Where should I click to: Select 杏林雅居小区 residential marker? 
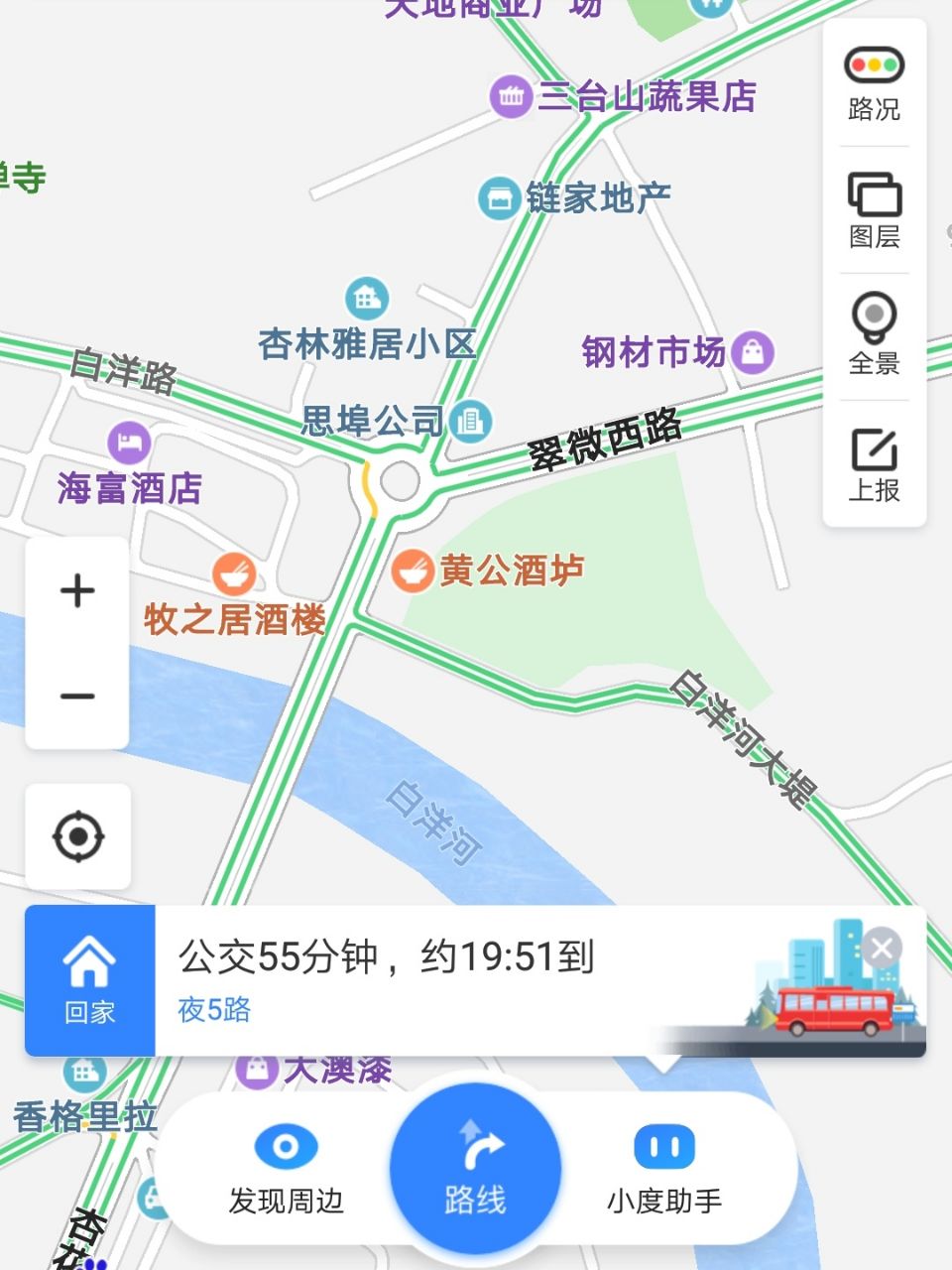[x=367, y=299]
